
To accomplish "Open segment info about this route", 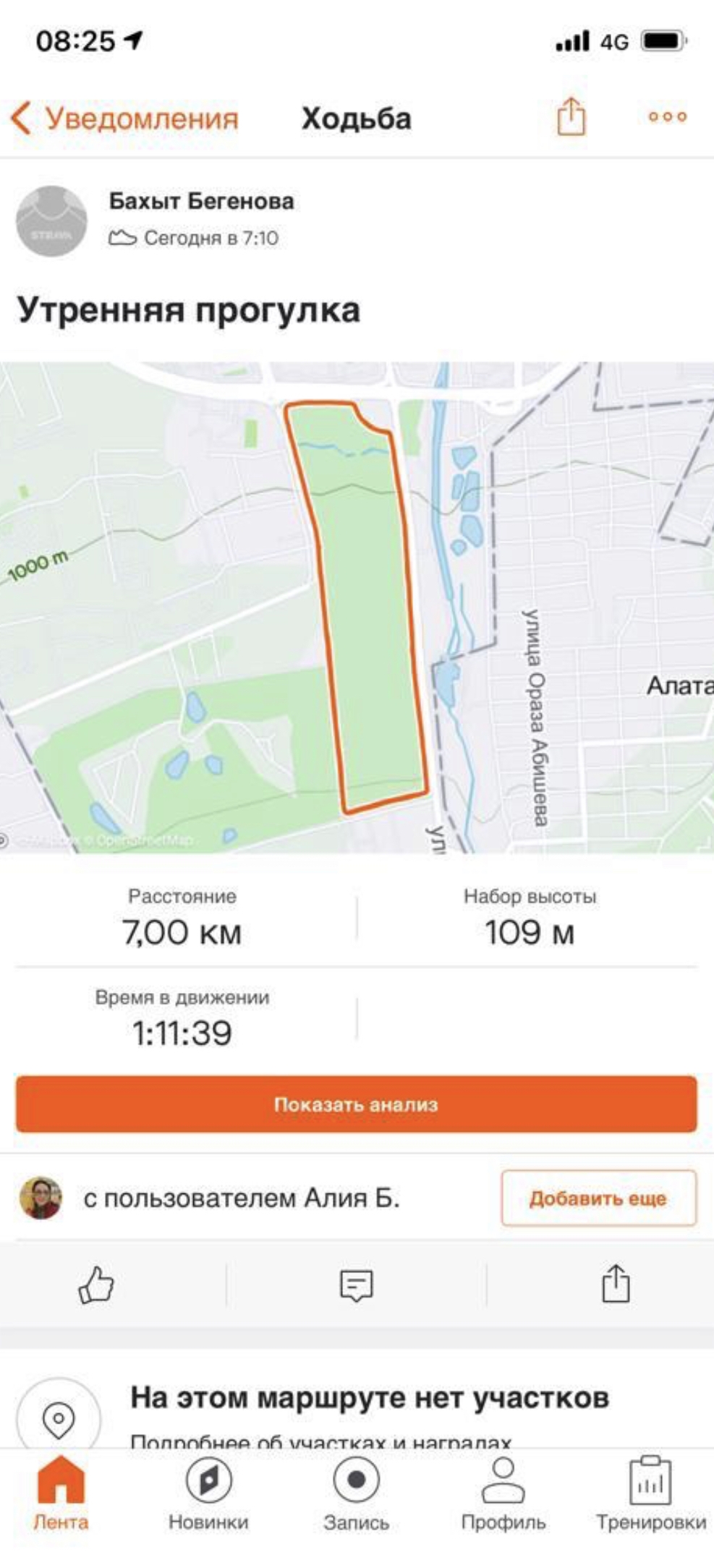I will tap(369, 1410).
